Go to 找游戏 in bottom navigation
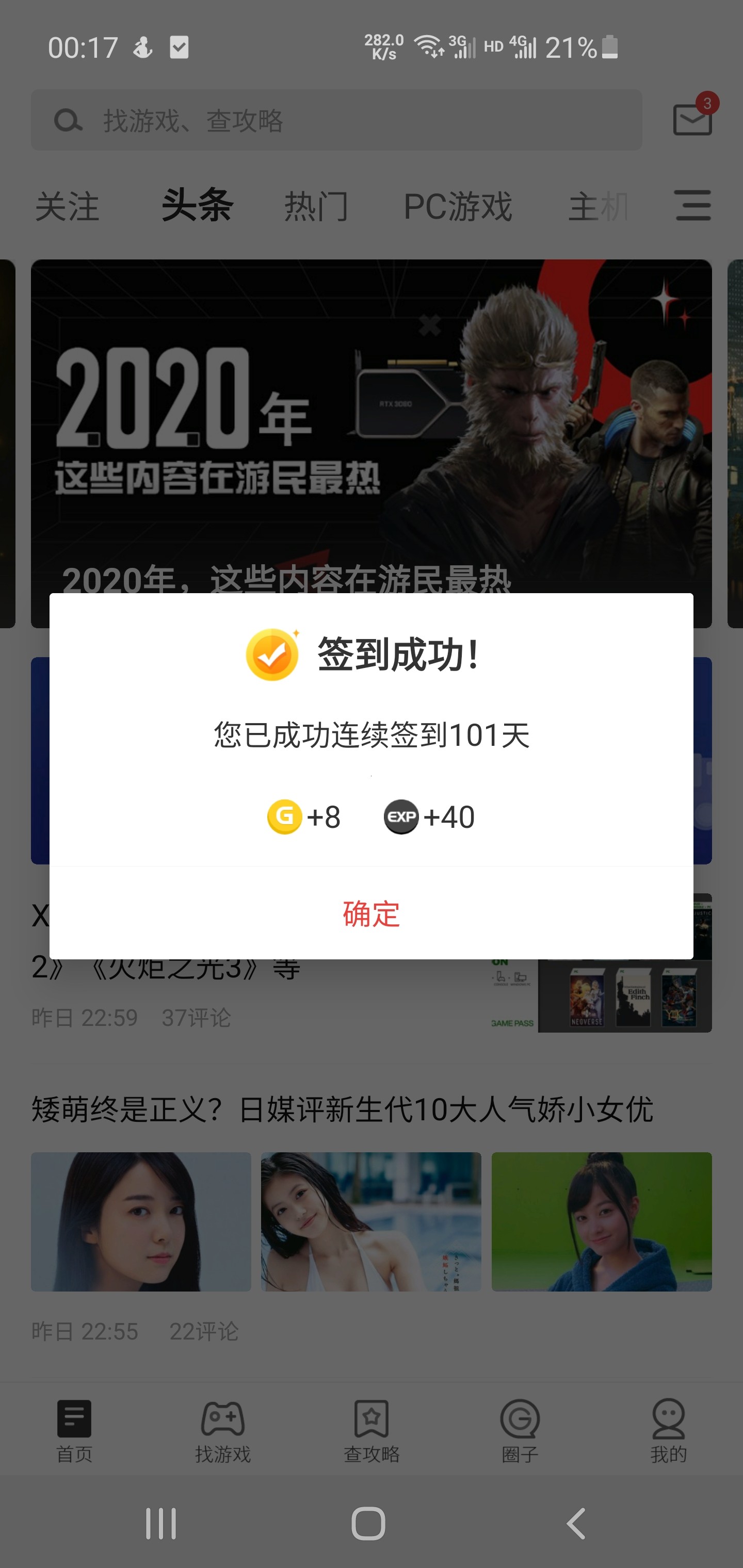This screenshot has width=743, height=1568. pyautogui.click(x=223, y=1432)
